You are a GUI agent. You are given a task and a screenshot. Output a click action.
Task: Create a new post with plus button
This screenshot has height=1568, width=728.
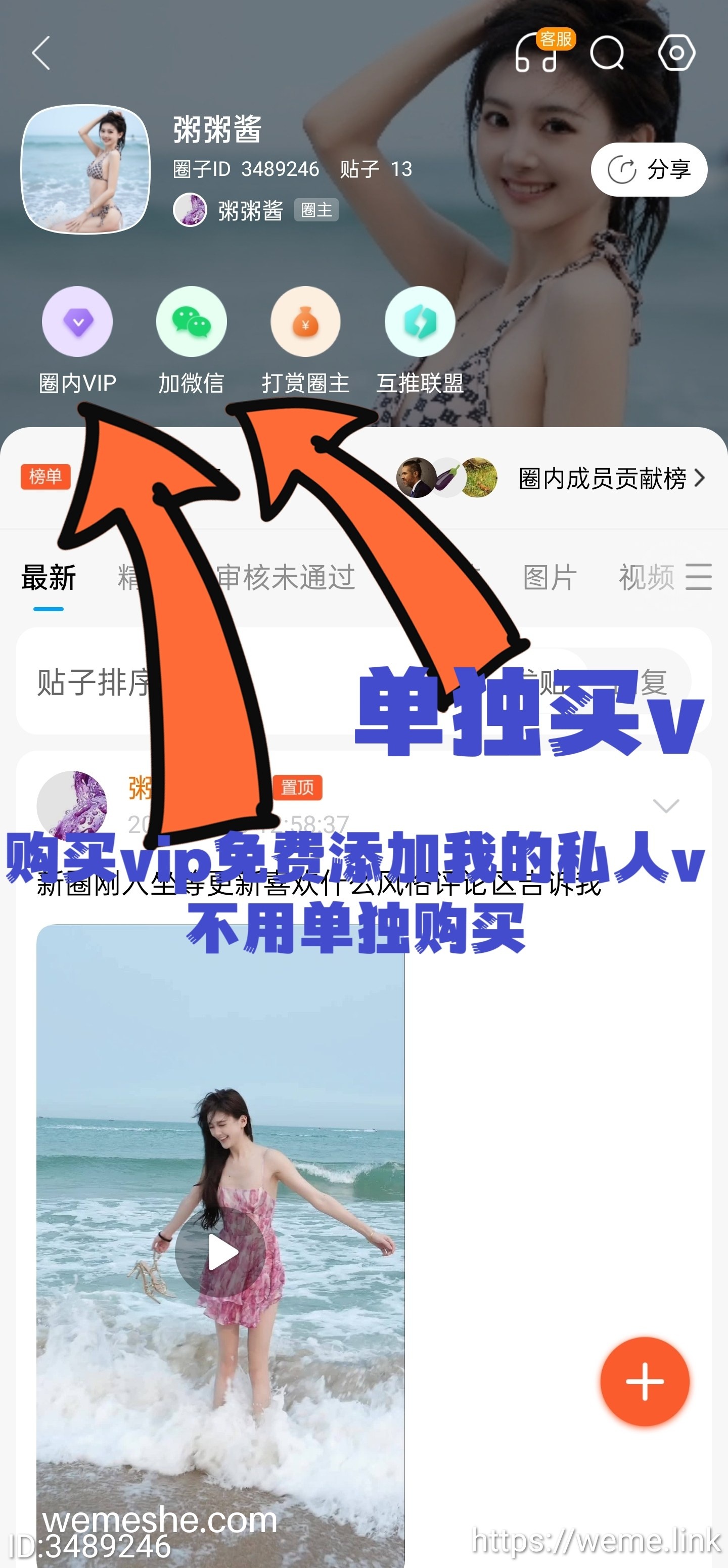[645, 1382]
